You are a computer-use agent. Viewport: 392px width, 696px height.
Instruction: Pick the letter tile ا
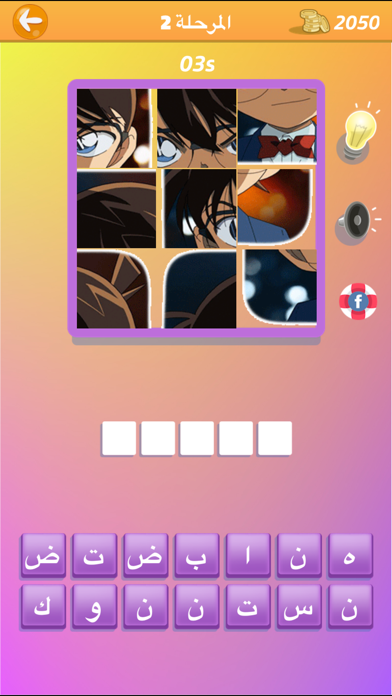[248, 556]
